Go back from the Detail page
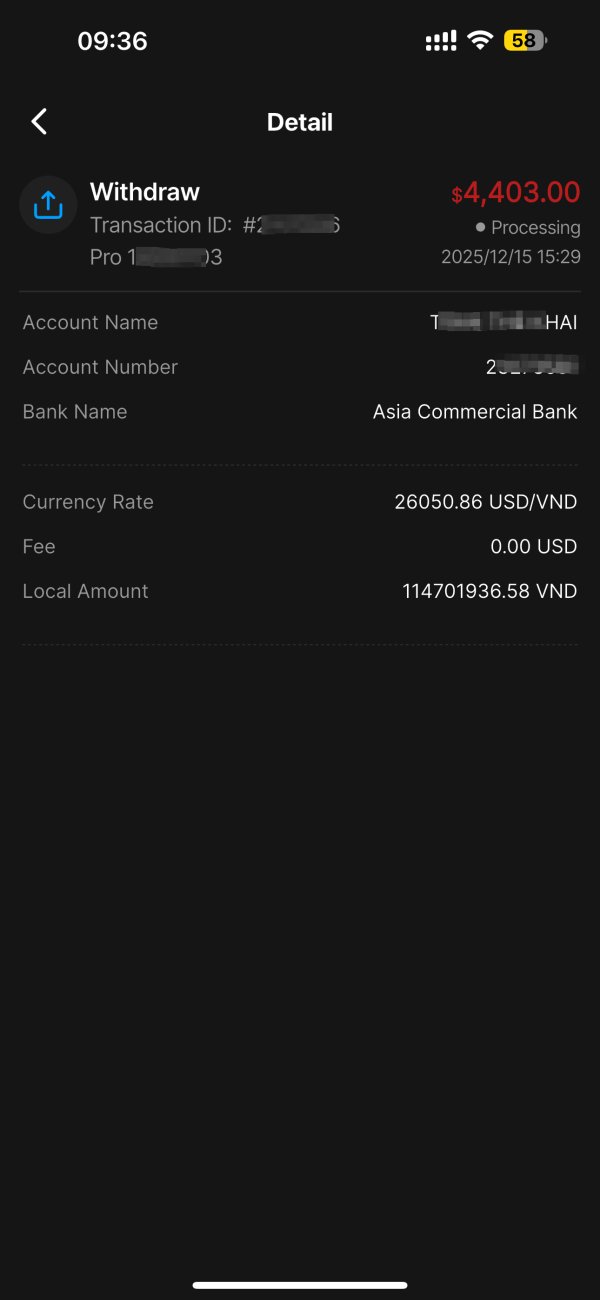The height and width of the screenshot is (1300, 600). (39, 122)
